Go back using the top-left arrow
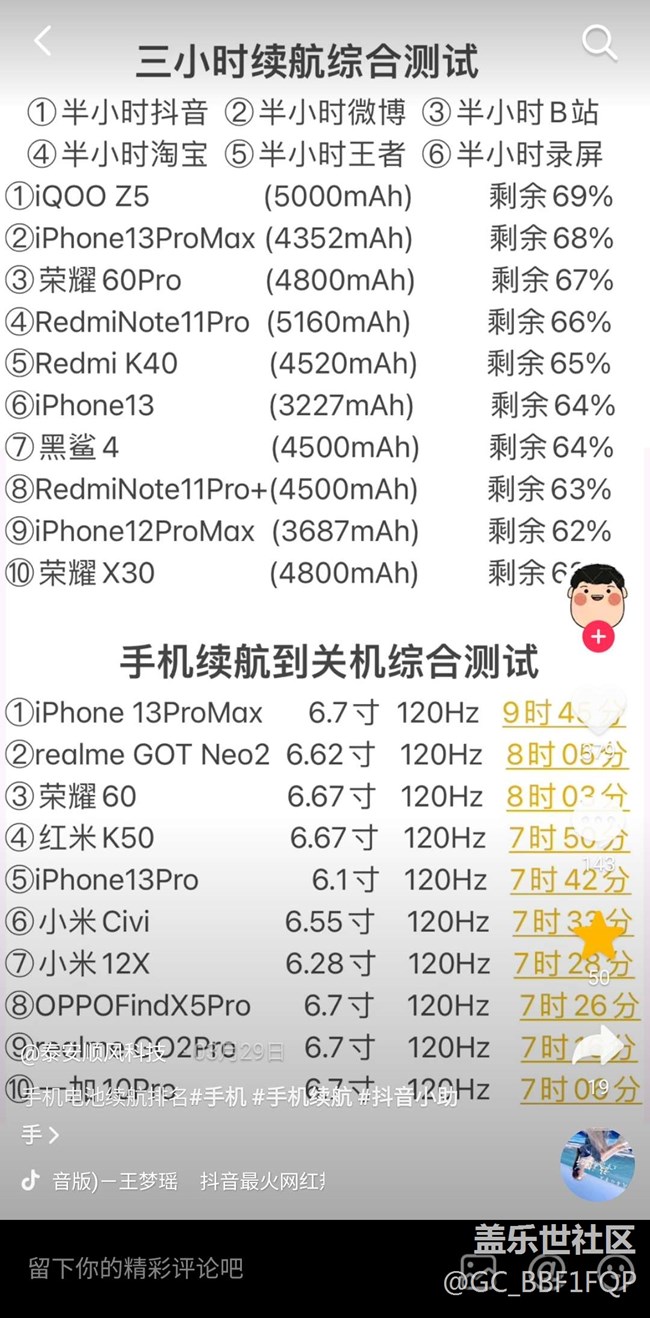 click(x=42, y=41)
